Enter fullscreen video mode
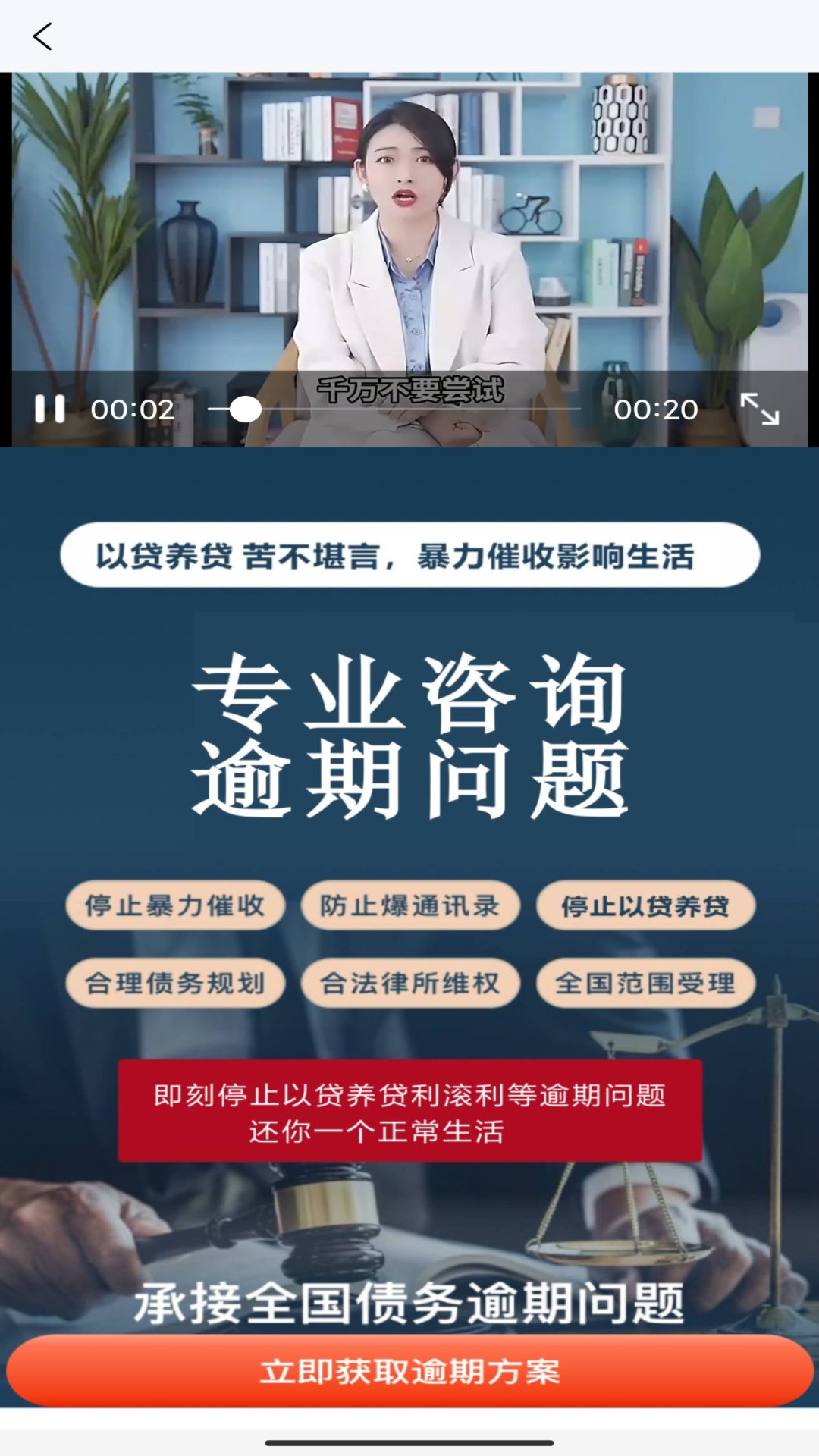Viewport: 819px width, 1456px height. click(x=759, y=409)
